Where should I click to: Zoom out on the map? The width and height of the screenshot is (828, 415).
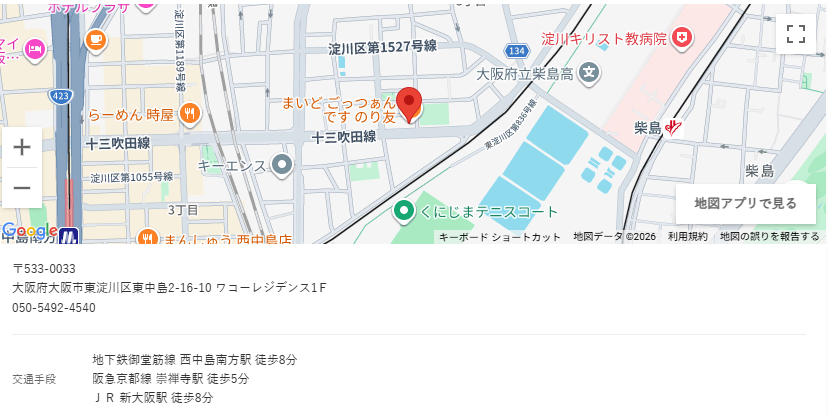coord(22,187)
